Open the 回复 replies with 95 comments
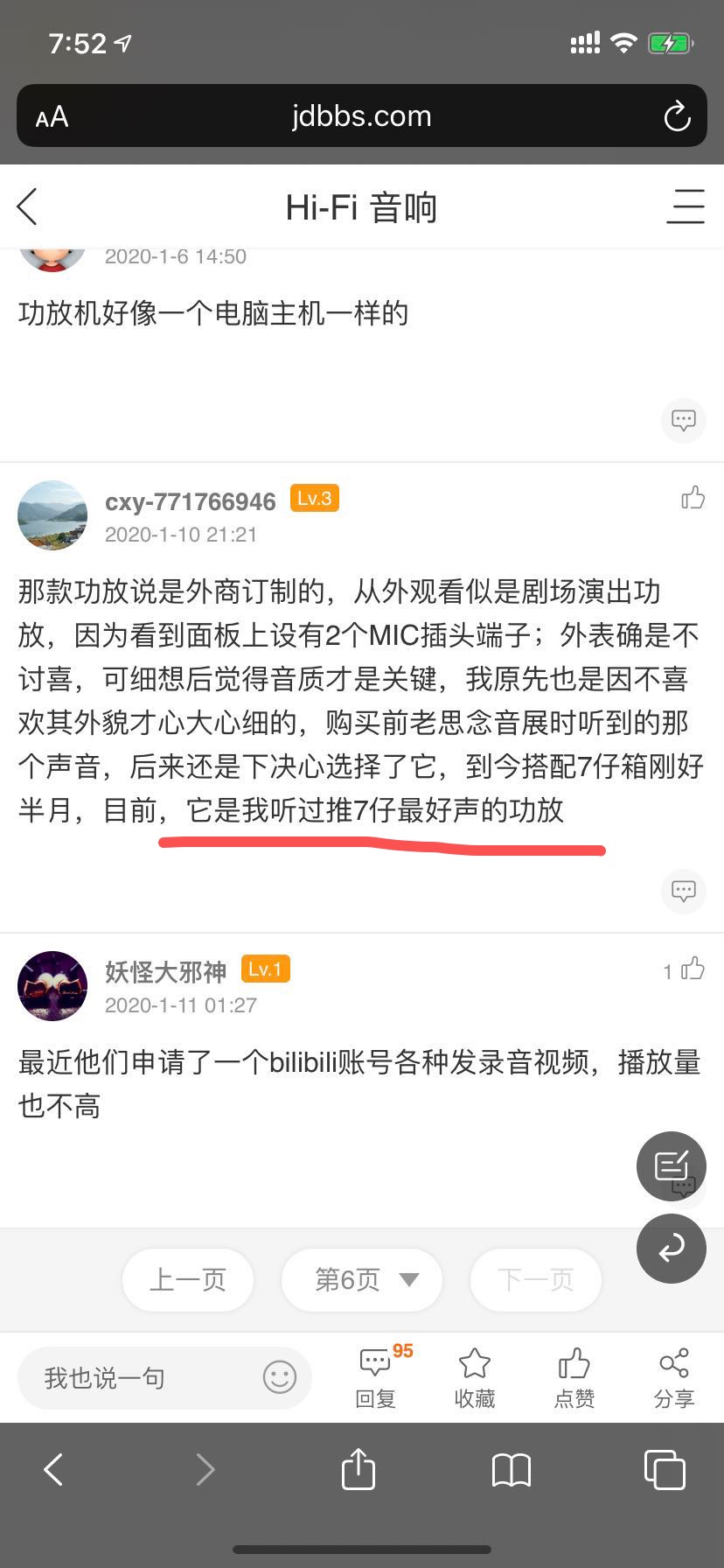Viewport: 724px width, 1568px height. [x=376, y=1376]
